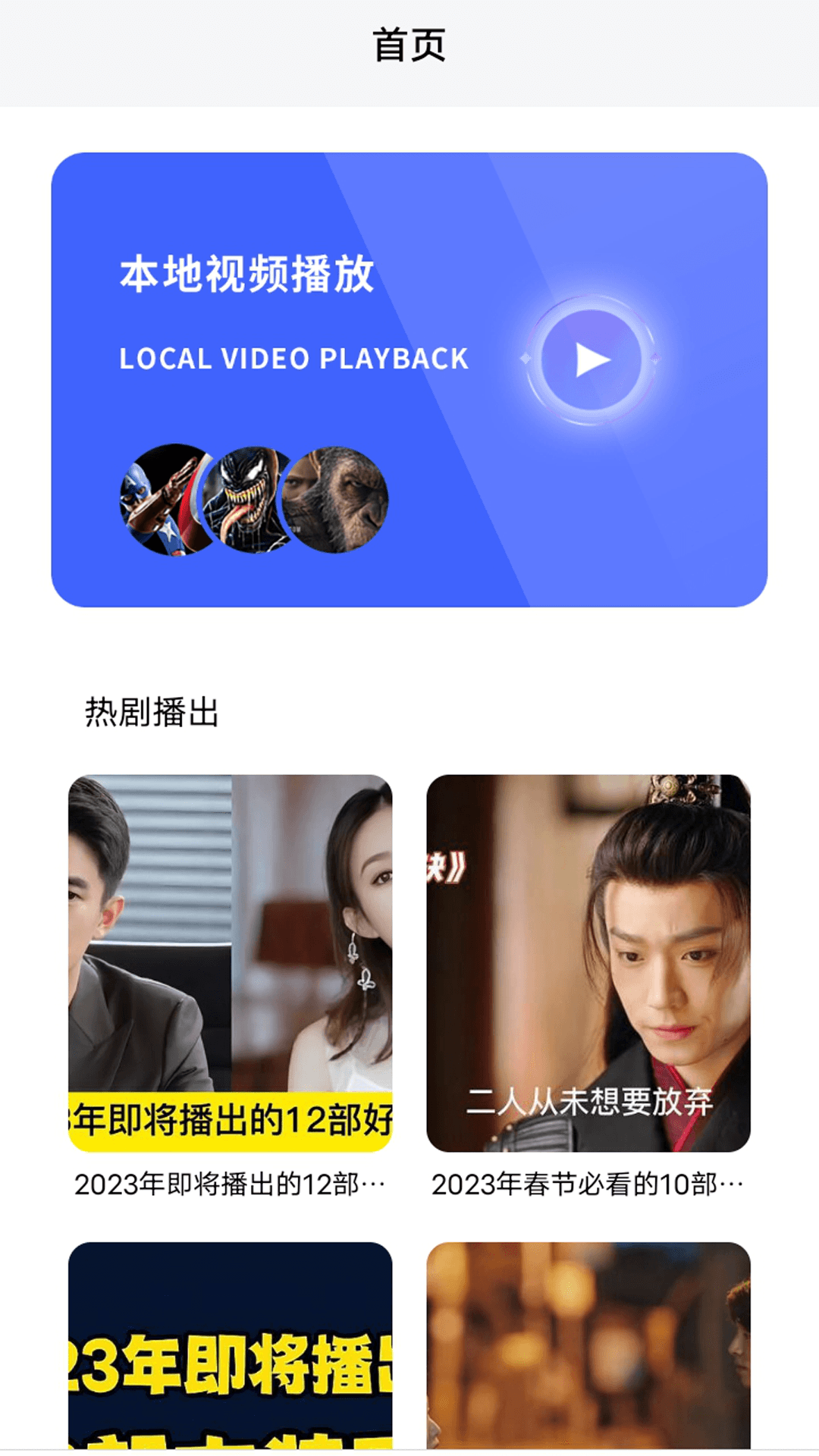This screenshot has width=819, height=1456.
Task: Open the 本地视频播放 local video playback banner
Action: [409, 379]
